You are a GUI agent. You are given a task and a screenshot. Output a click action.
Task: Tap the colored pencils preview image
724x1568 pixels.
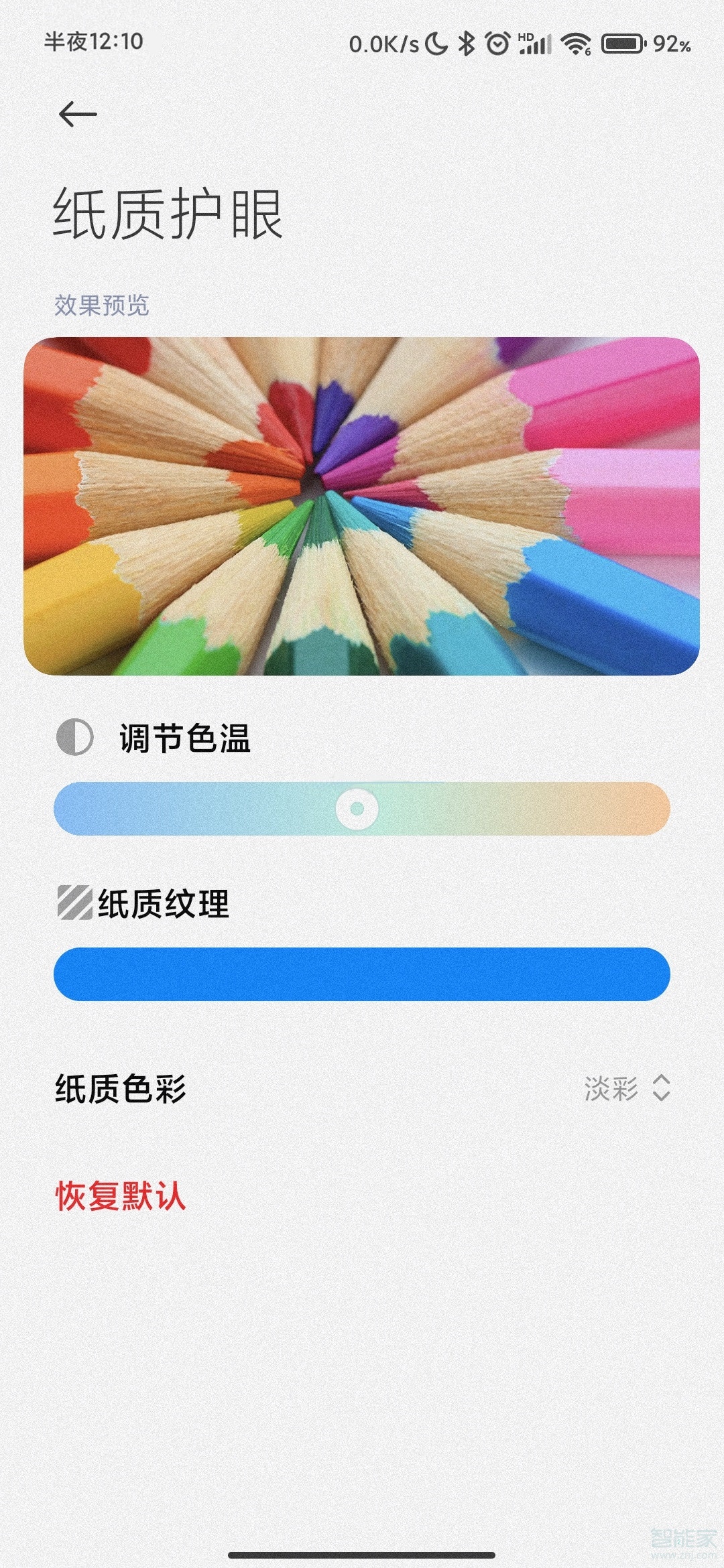point(362,505)
